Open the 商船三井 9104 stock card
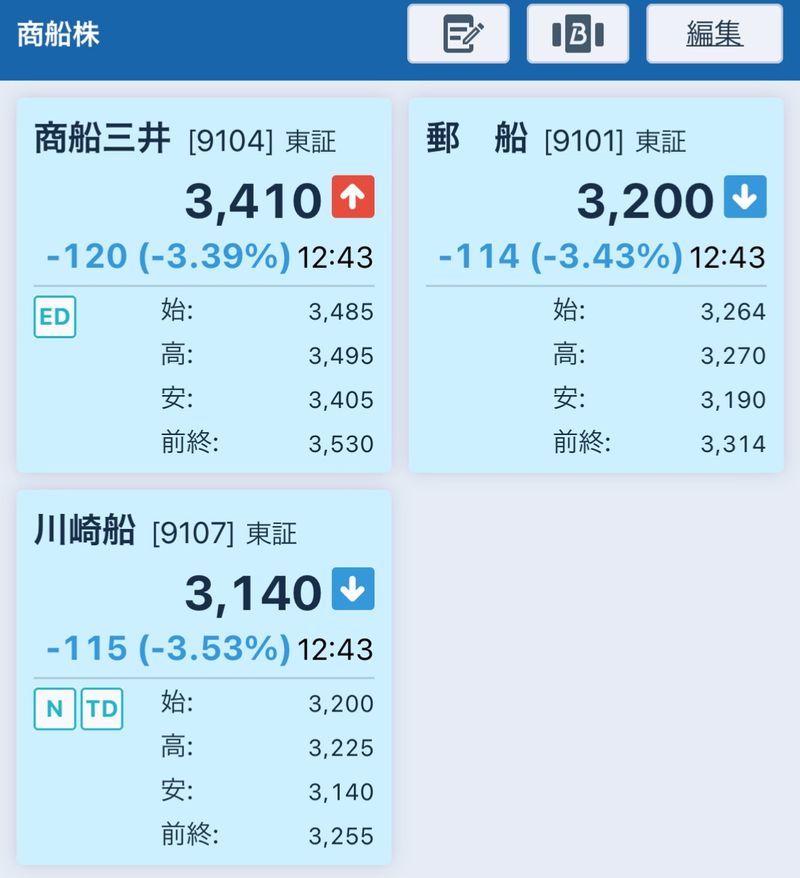The width and height of the screenshot is (800, 878). click(204, 285)
